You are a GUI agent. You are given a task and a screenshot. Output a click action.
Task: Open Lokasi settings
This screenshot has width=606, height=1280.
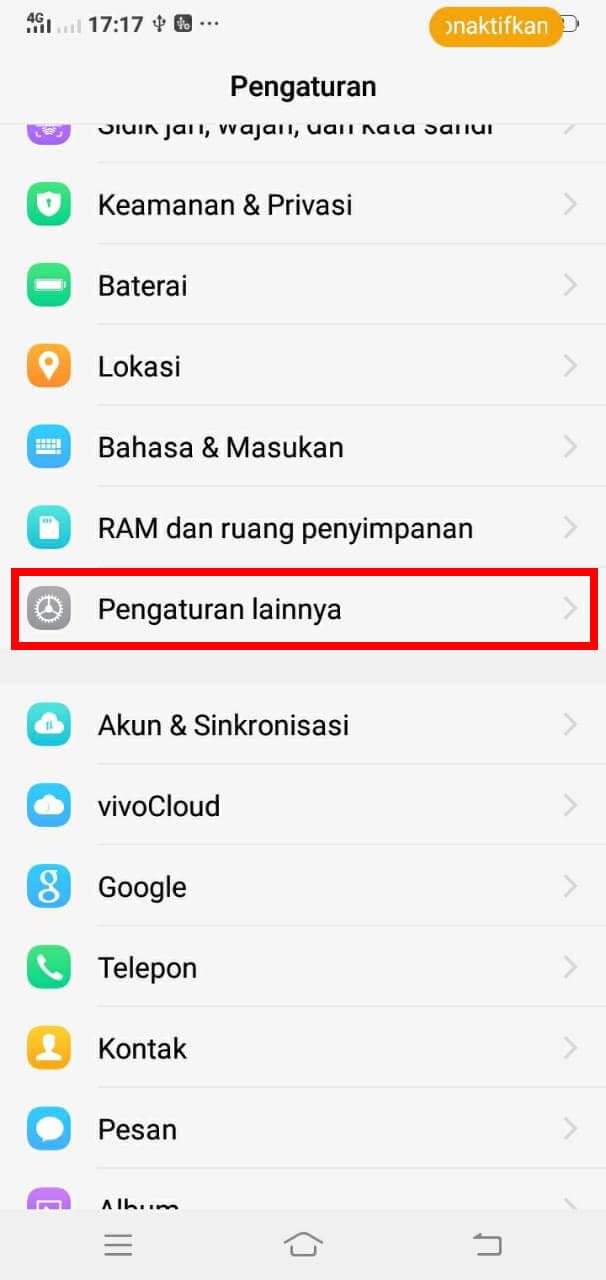point(303,366)
